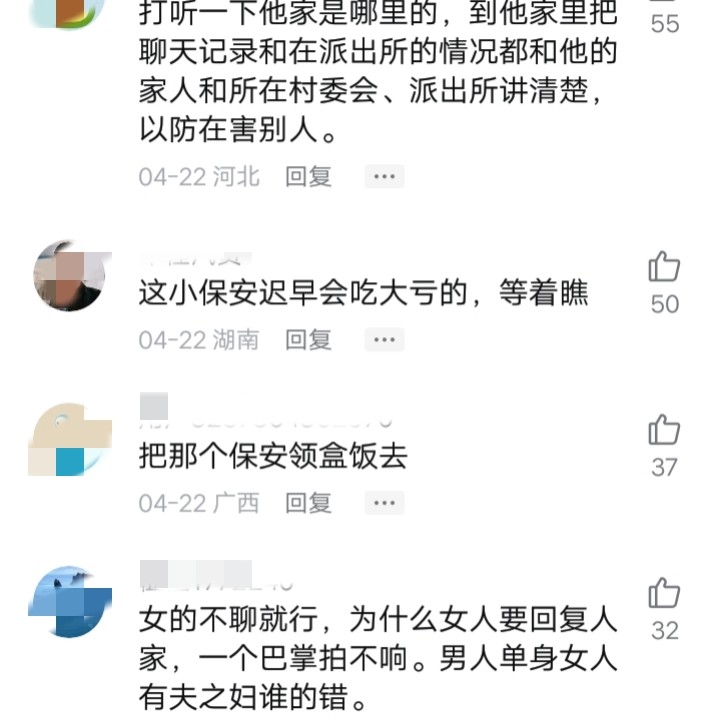Like the comment about 这小保安迟早会吃大亏的
Screen dimensions: 720x720
coord(664,268)
